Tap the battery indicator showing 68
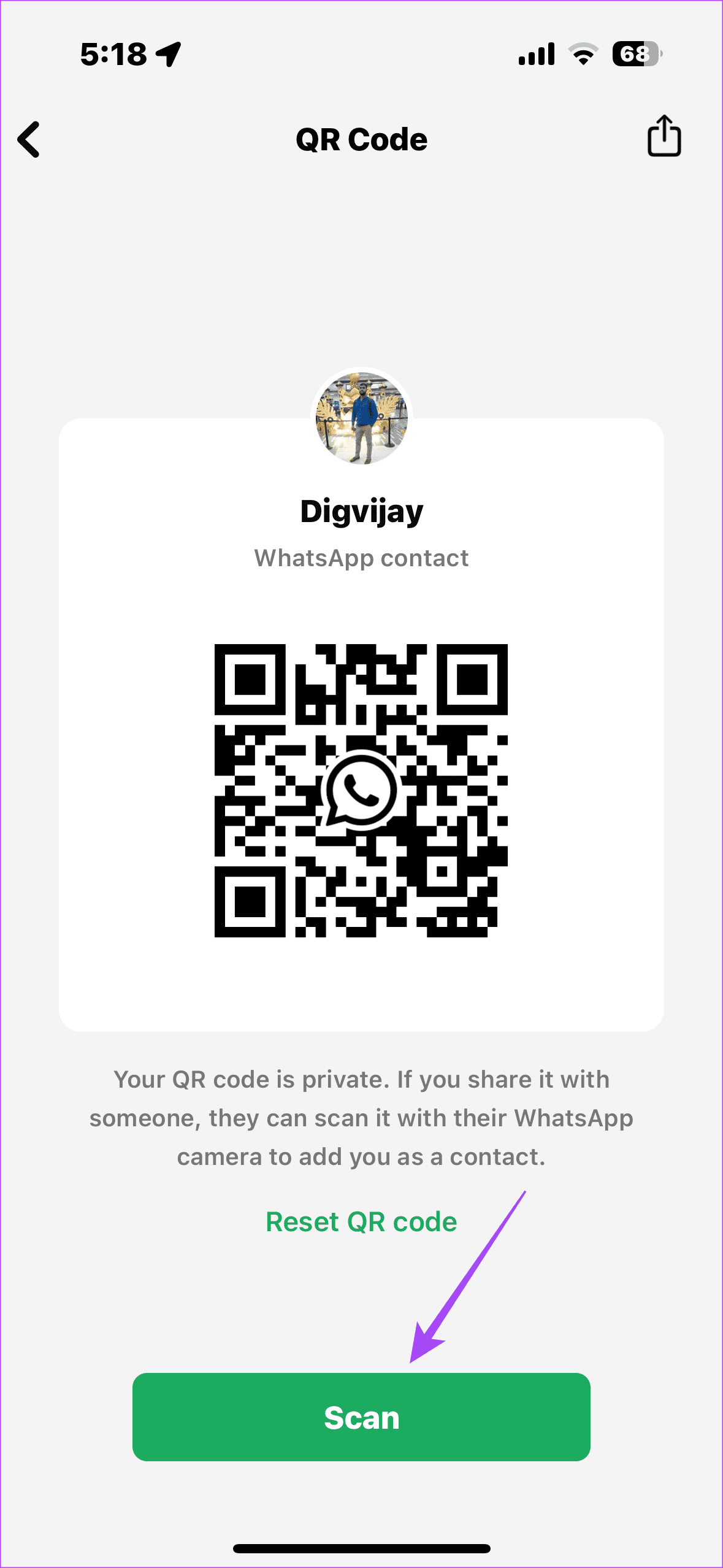723x1568 pixels. tap(635, 55)
